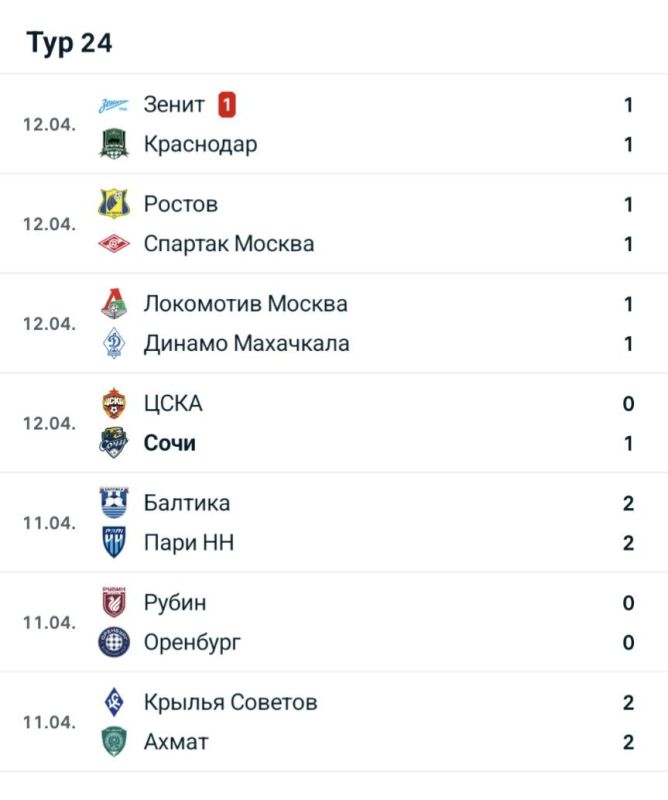This screenshot has width=668, height=800.
Task: View Крылья Советов vs Ахмат match details
Action: [334, 722]
